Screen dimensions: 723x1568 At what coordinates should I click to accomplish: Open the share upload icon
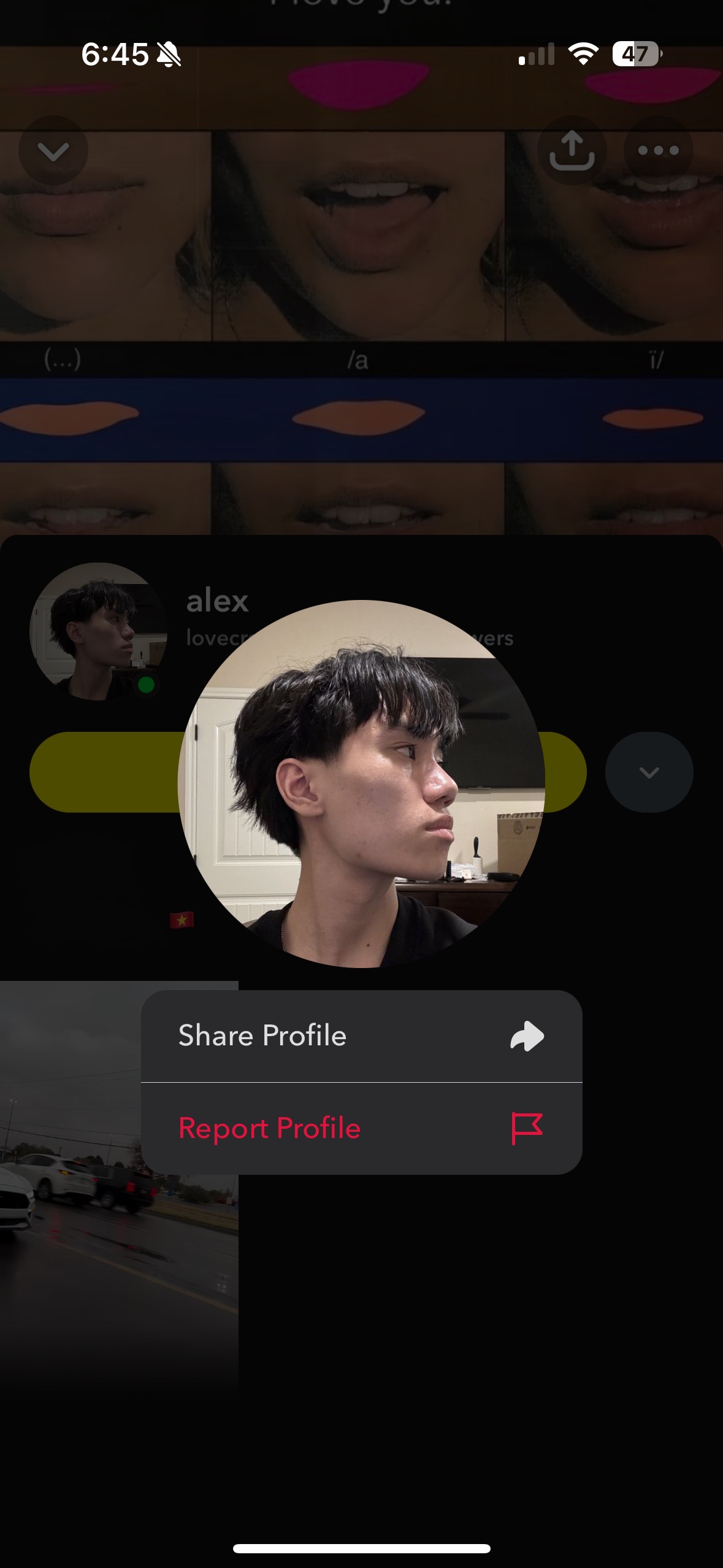572,151
